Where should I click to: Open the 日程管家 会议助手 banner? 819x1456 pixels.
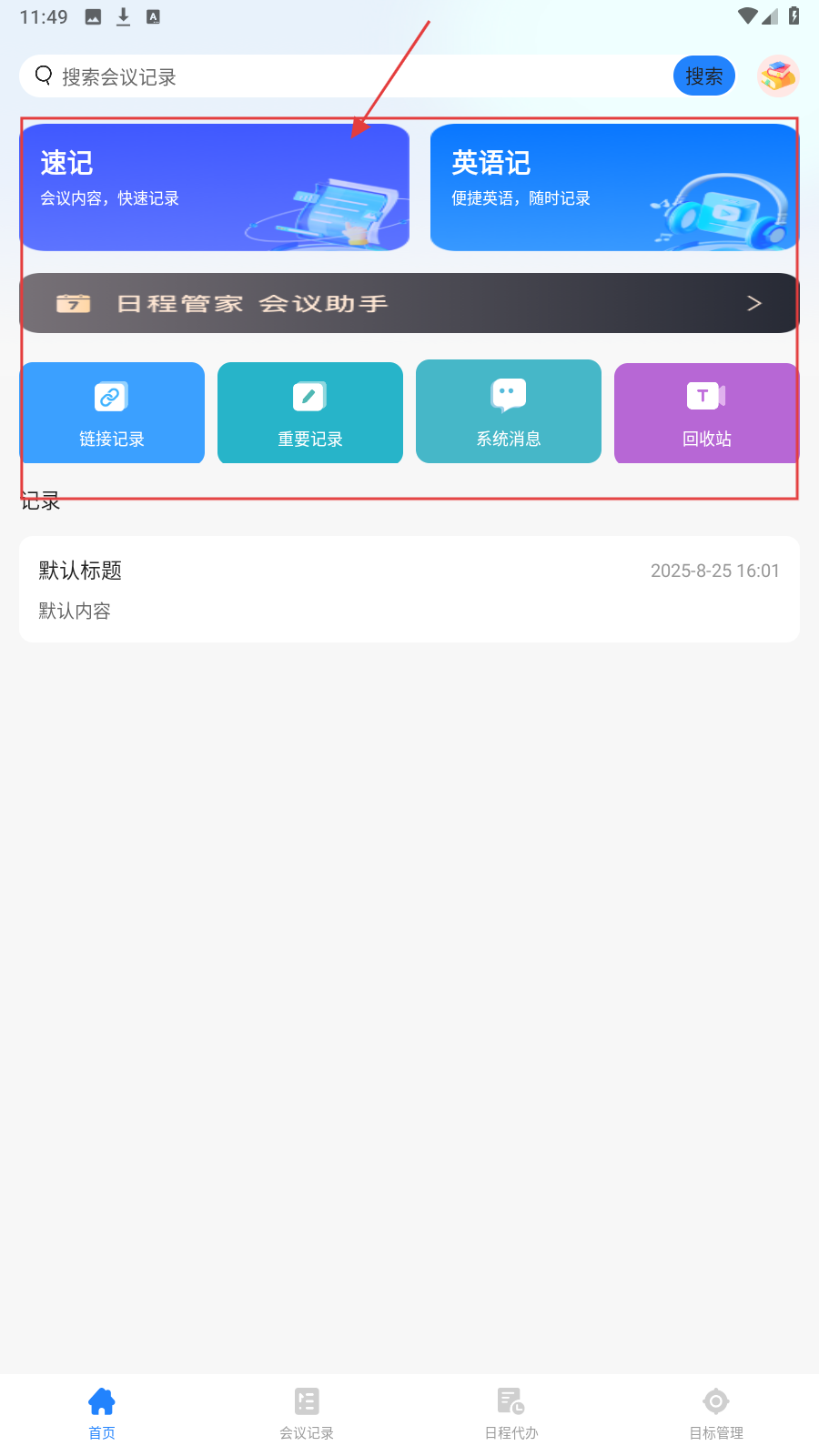409,303
